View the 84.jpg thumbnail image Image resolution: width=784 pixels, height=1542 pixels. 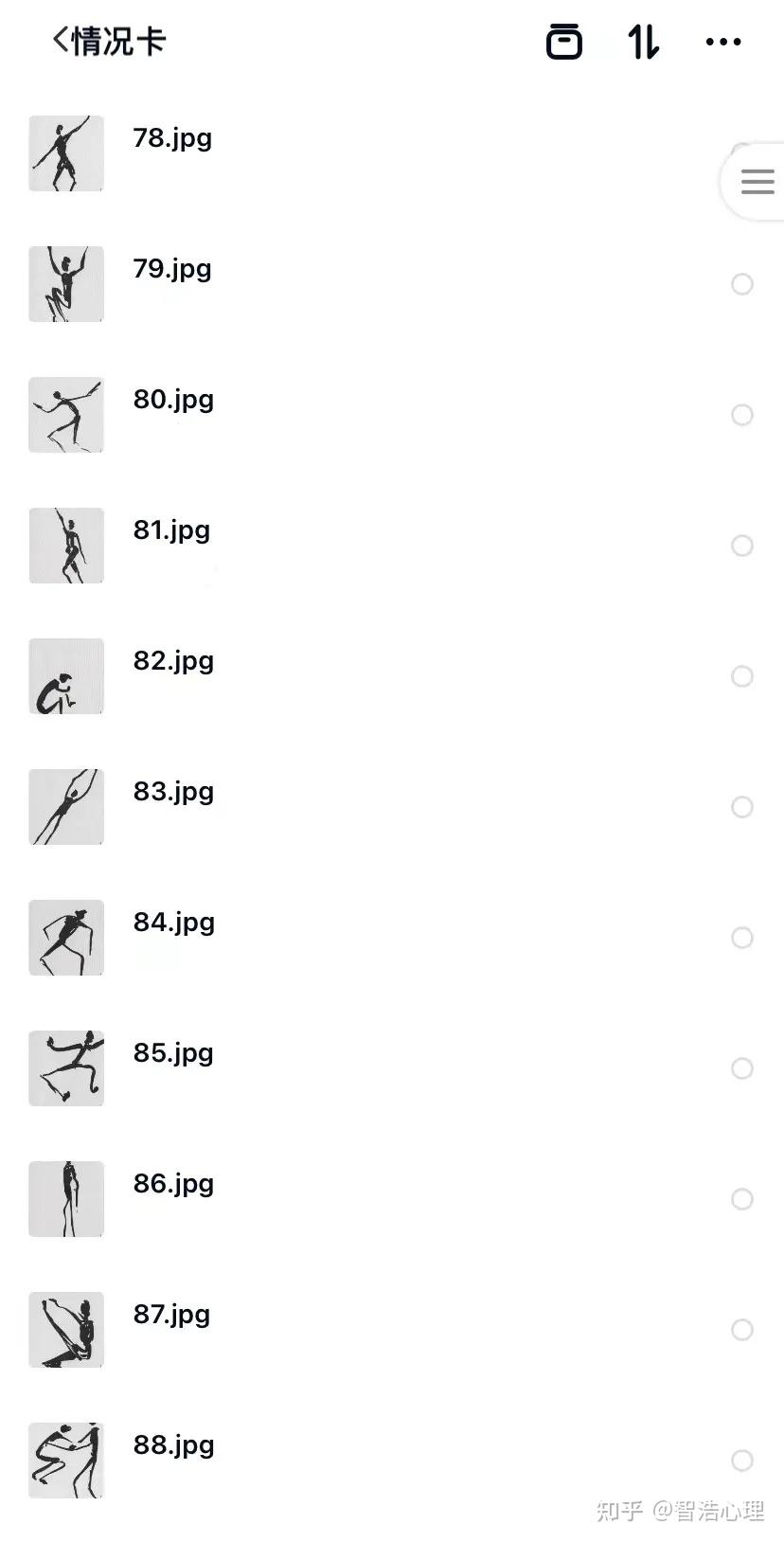pos(66,938)
